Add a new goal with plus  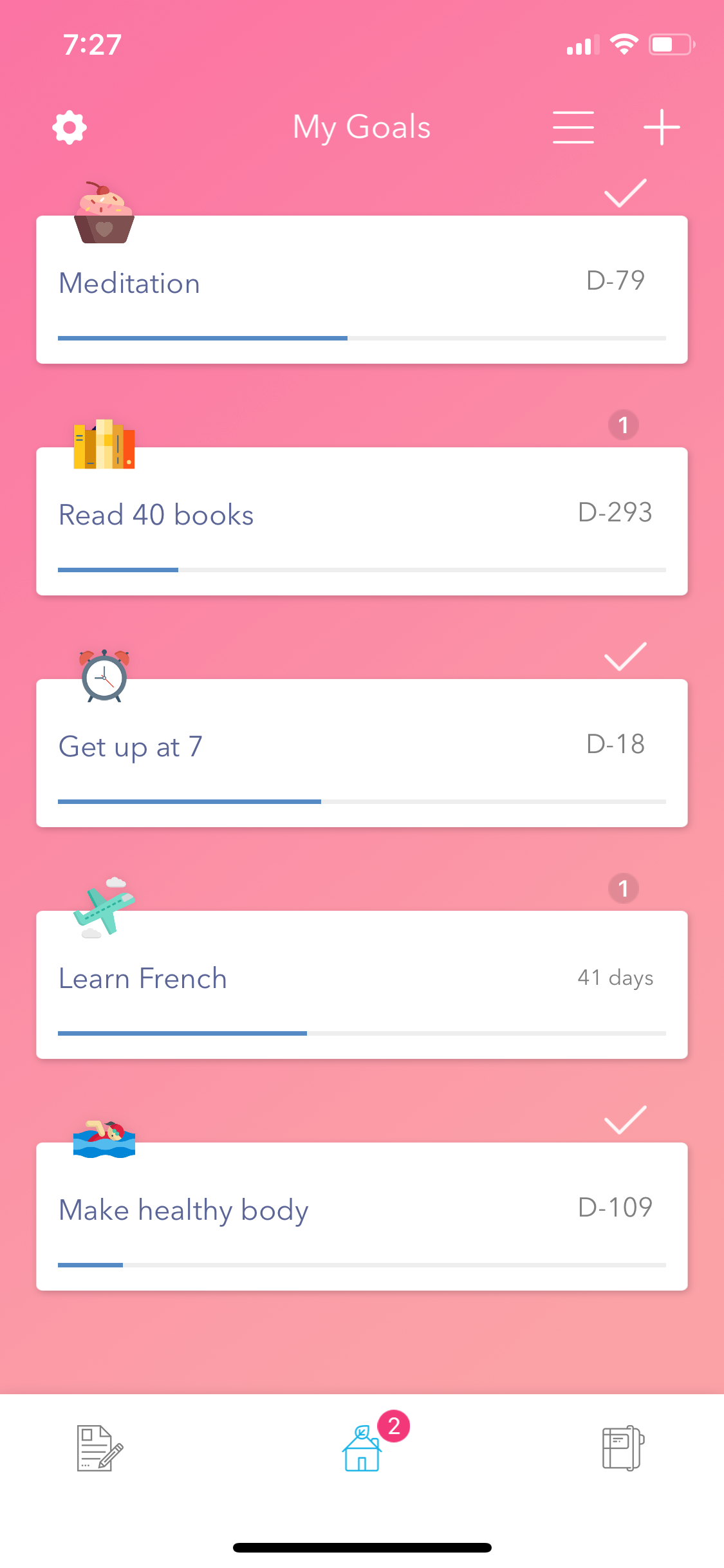pos(662,127)
